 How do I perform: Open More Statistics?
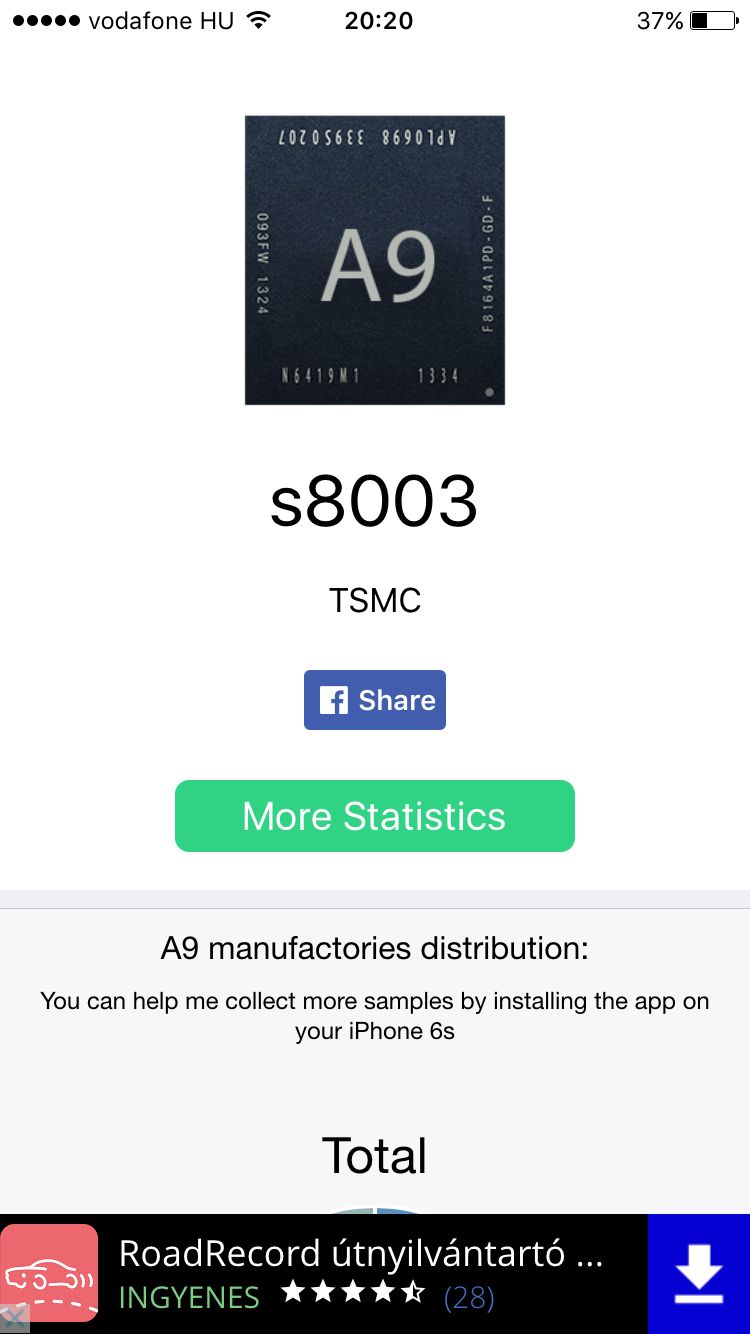[x=375, y=816]
